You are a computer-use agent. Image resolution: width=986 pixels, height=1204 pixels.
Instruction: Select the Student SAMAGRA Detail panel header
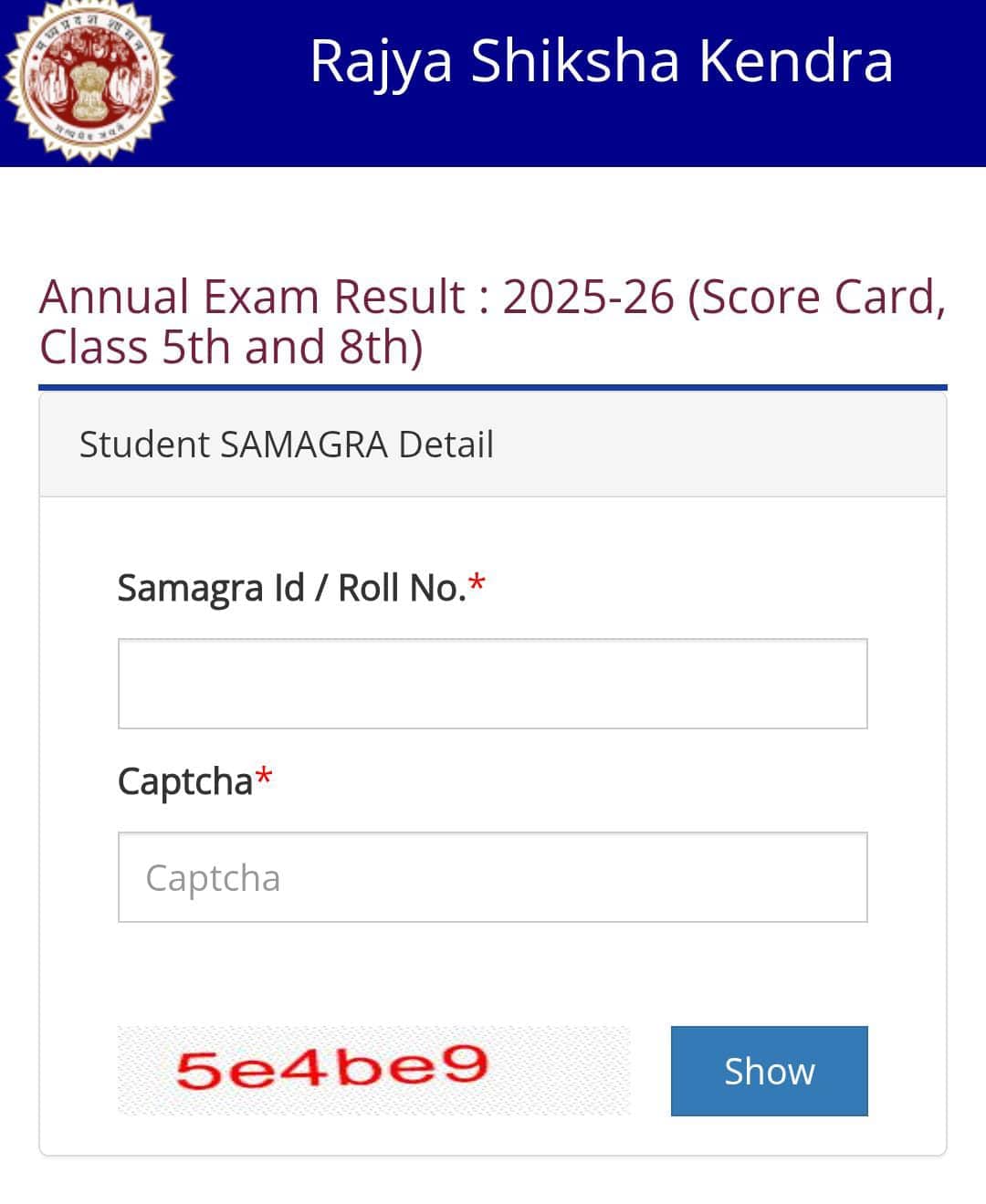pos(286,445)
